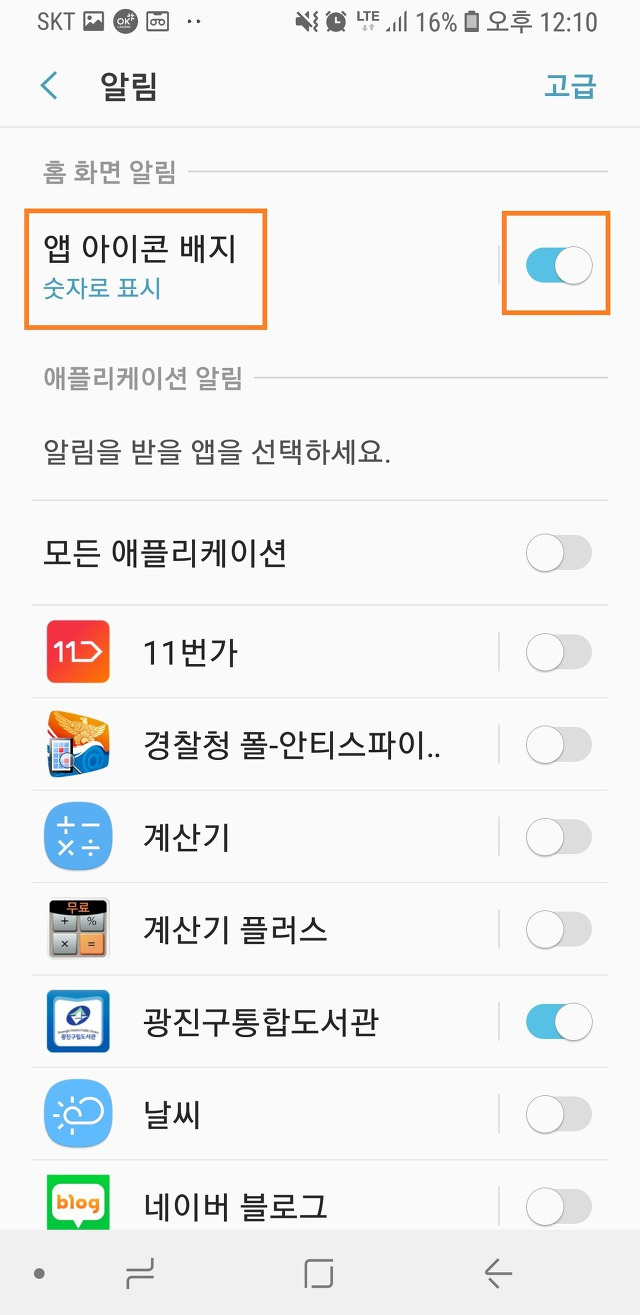Go to the home screen
The image size is (640, 1315).
click(318, 1273)
